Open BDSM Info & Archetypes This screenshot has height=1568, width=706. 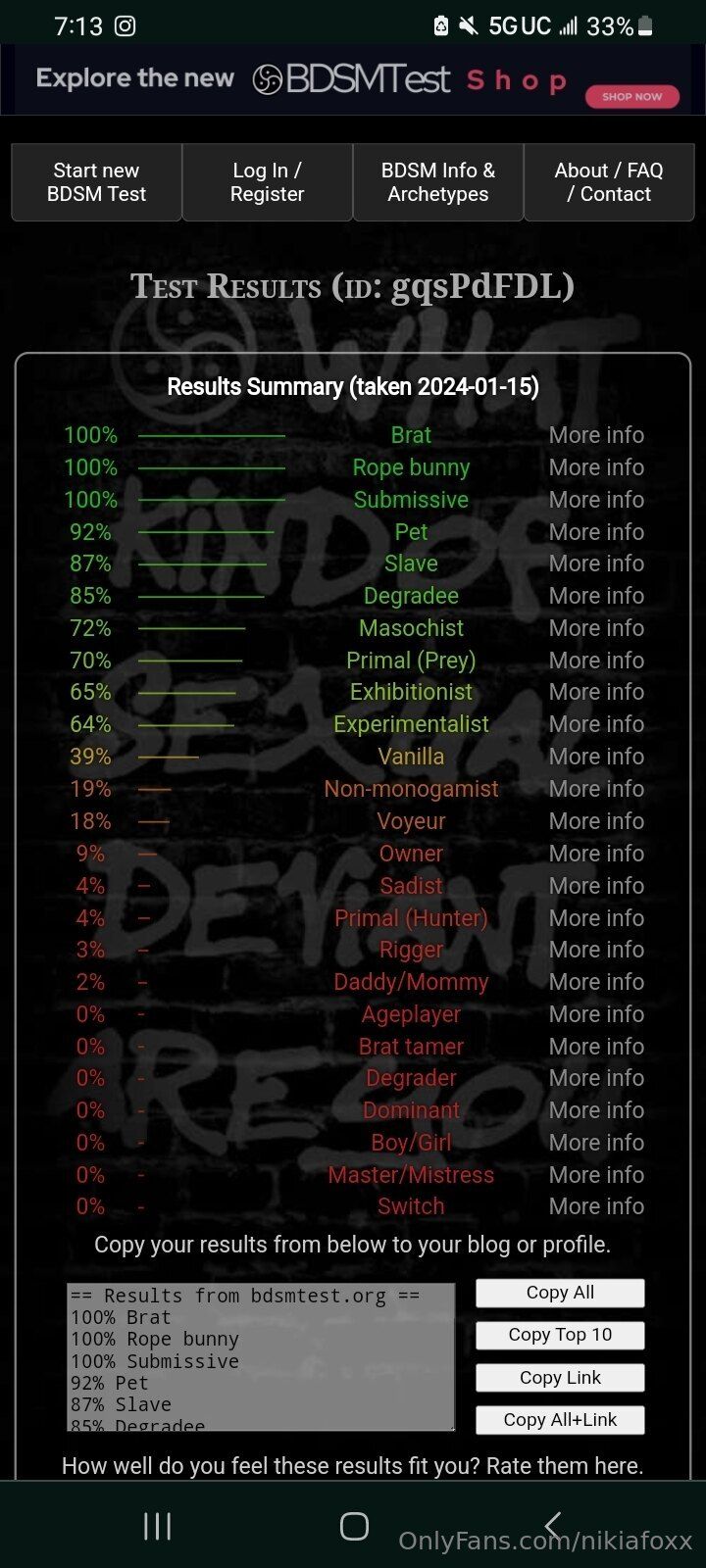click(x=437, y=182)
